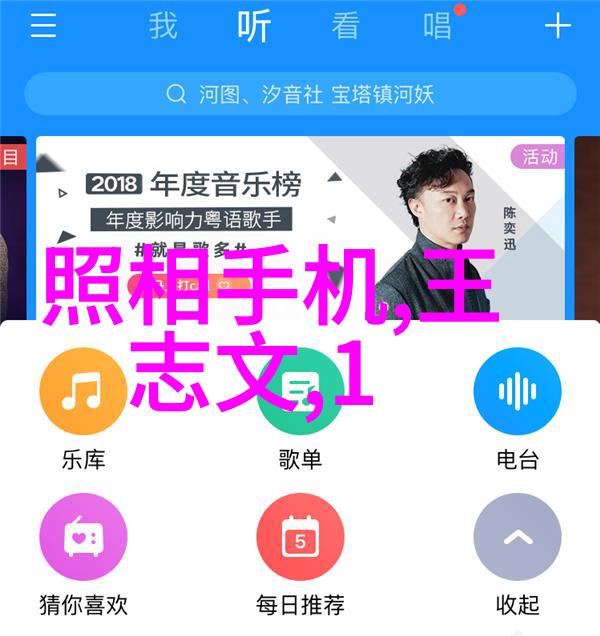
Task: Switch to the 唱 tab
Action: [x=437, y=26]
